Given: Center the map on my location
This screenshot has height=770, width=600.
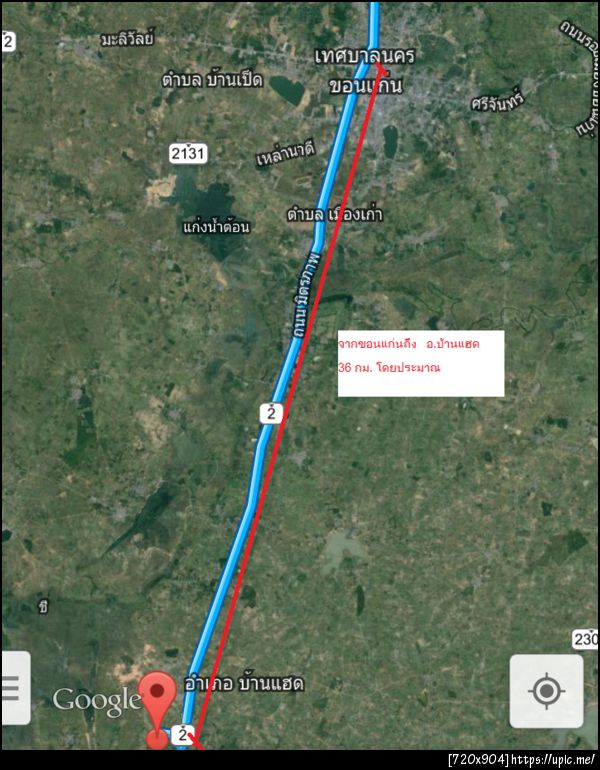Looking at the screenshot, I should pyautogui.click(x=546, y=691).
